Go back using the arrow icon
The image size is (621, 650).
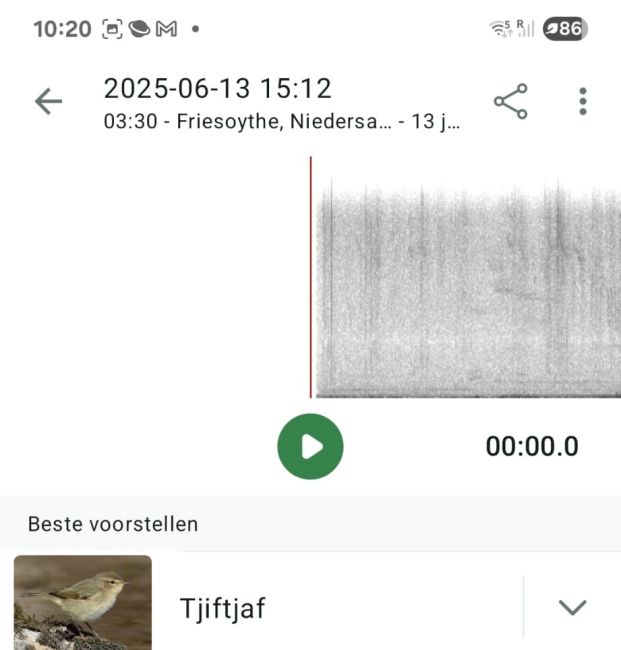[48, 101]
